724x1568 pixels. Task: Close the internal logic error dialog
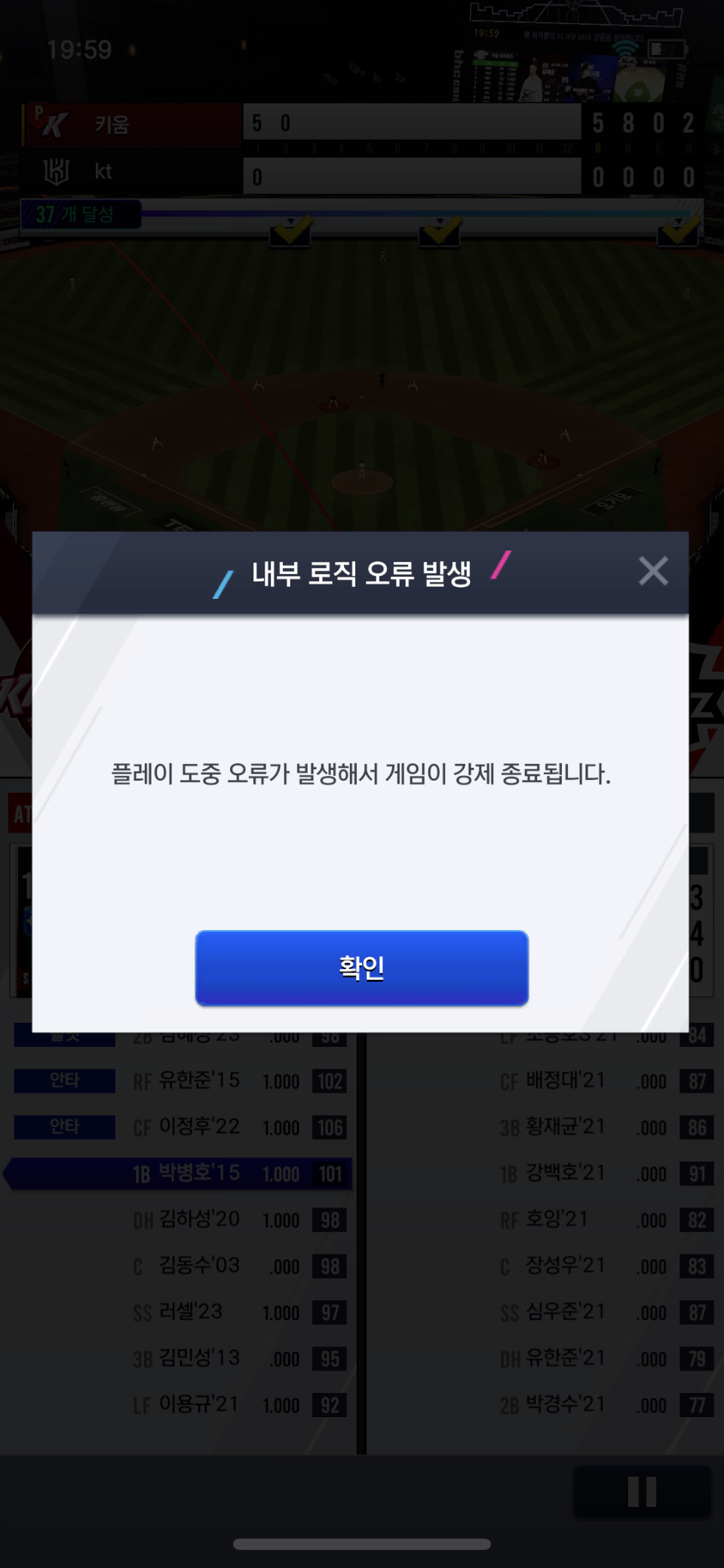pos(652,571)
